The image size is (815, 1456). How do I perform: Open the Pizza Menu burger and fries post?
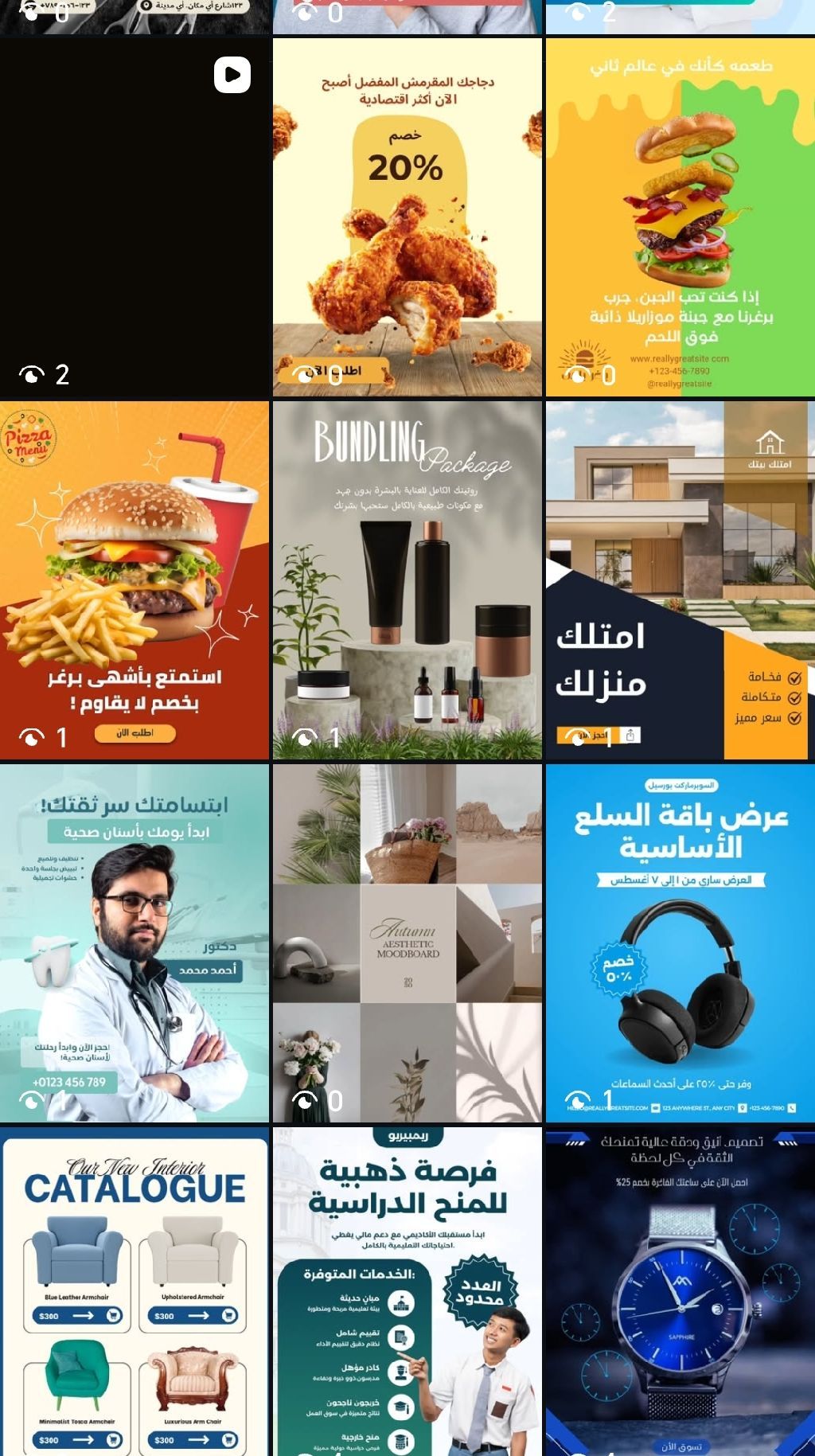(135, 580)
